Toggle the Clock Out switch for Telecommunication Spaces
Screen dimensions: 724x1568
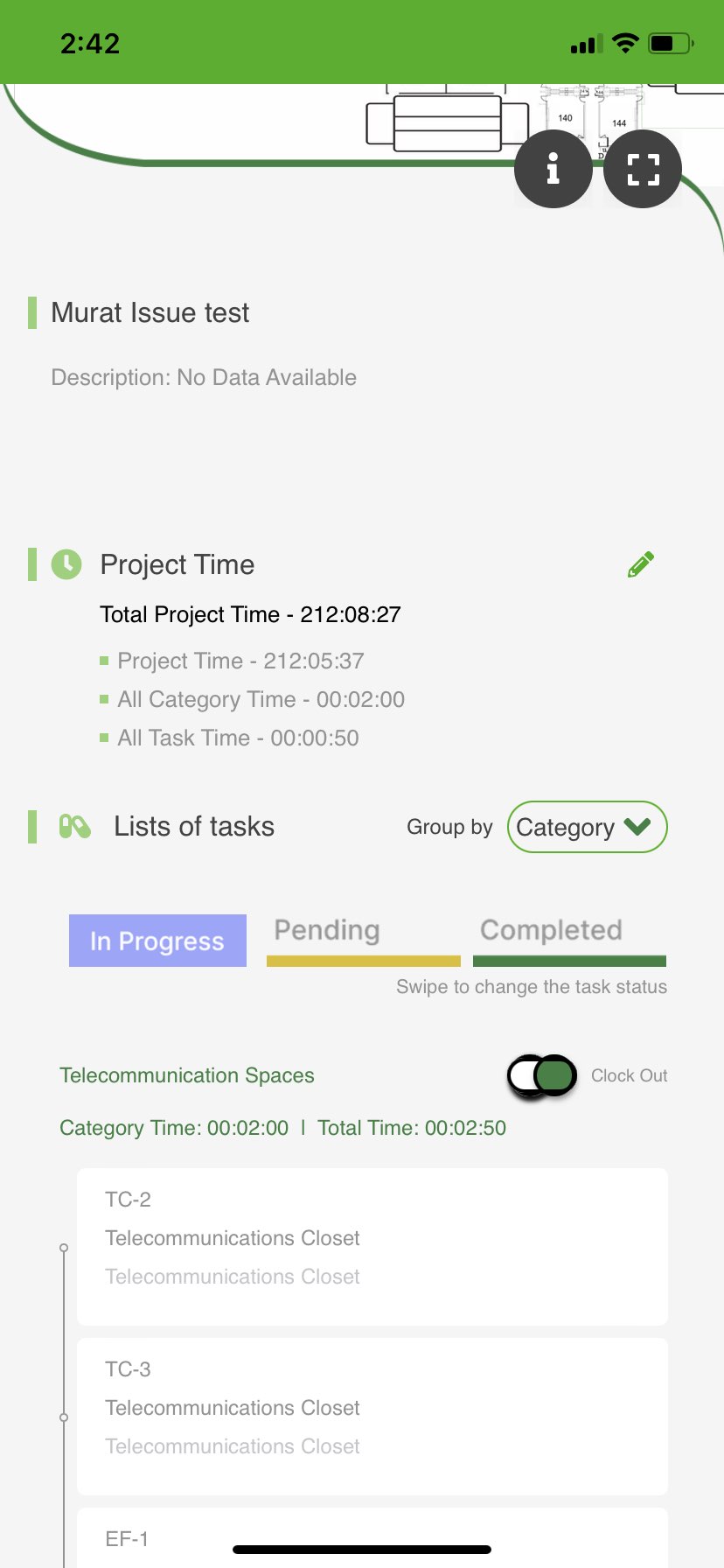(542, 1075)
